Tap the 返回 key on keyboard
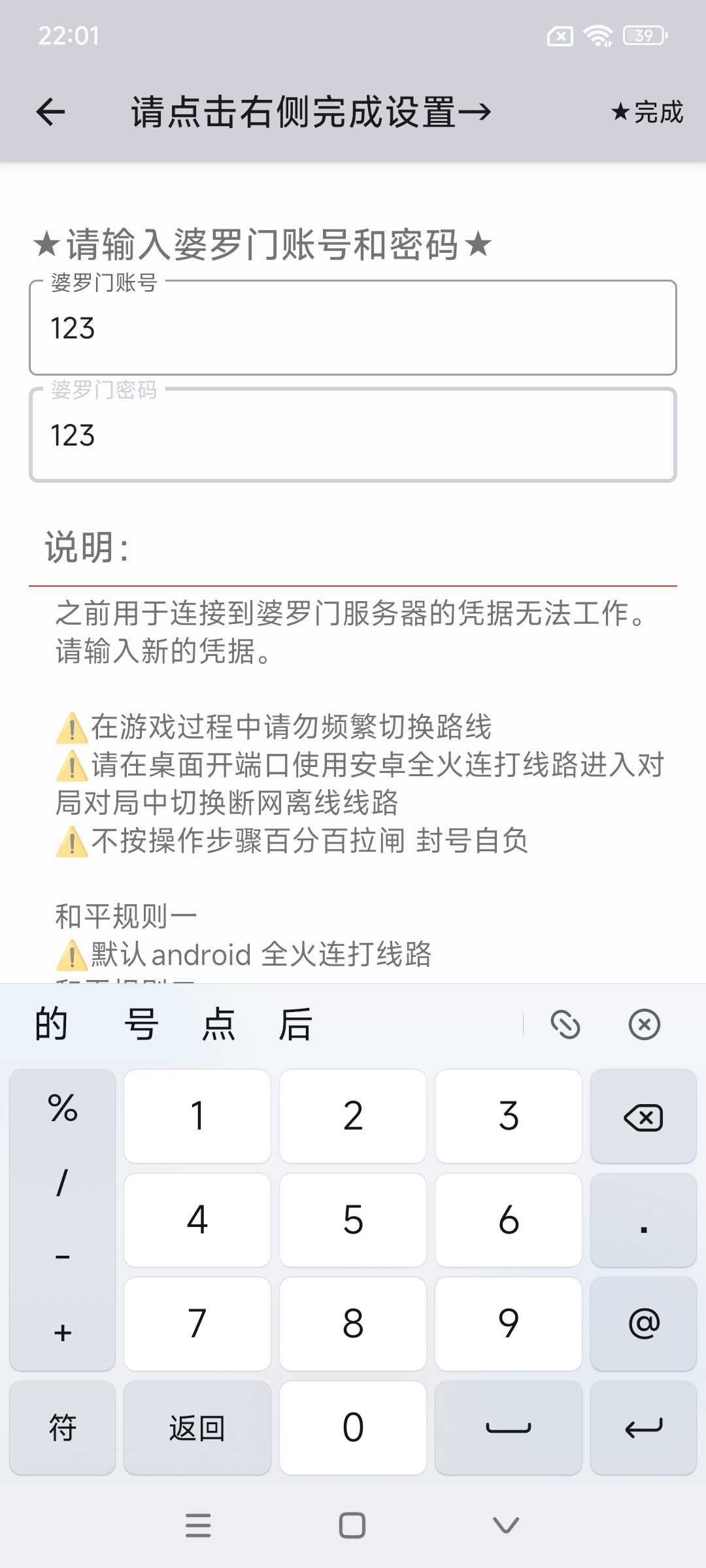 point(197,1428)
